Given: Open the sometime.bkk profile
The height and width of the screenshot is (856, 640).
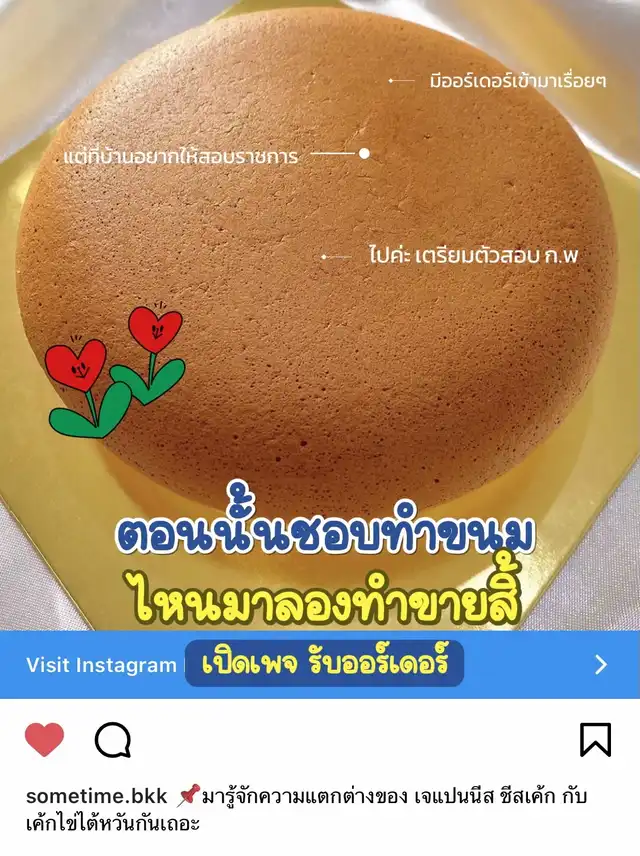Looking at the screenshot, I should (x=95, y=797).
